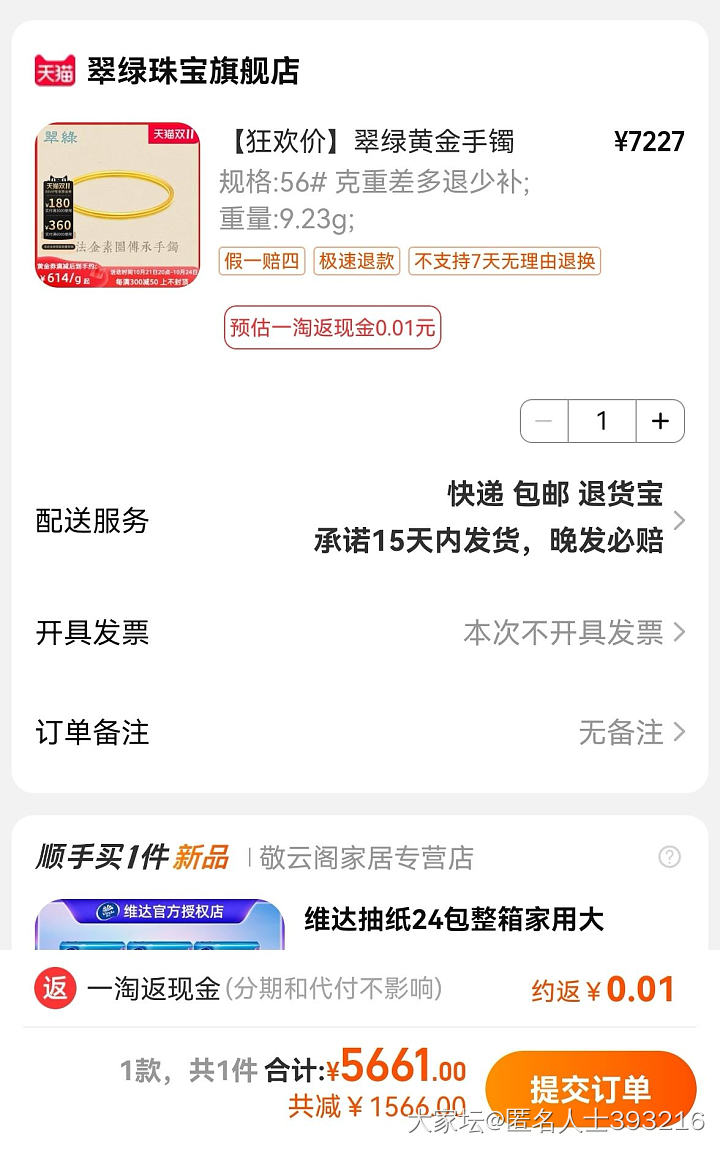720x1150 pixels.
Task: Open 配送服务 delivery options
Action: pyautogui.click(x=360, y=520)
